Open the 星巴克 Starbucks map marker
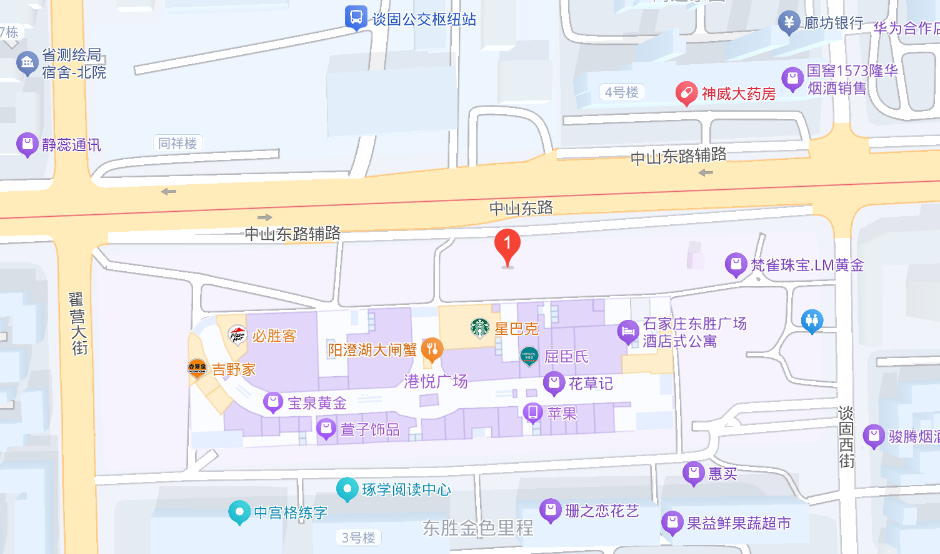This screenshot has width=940, height=554. [481, 327]
